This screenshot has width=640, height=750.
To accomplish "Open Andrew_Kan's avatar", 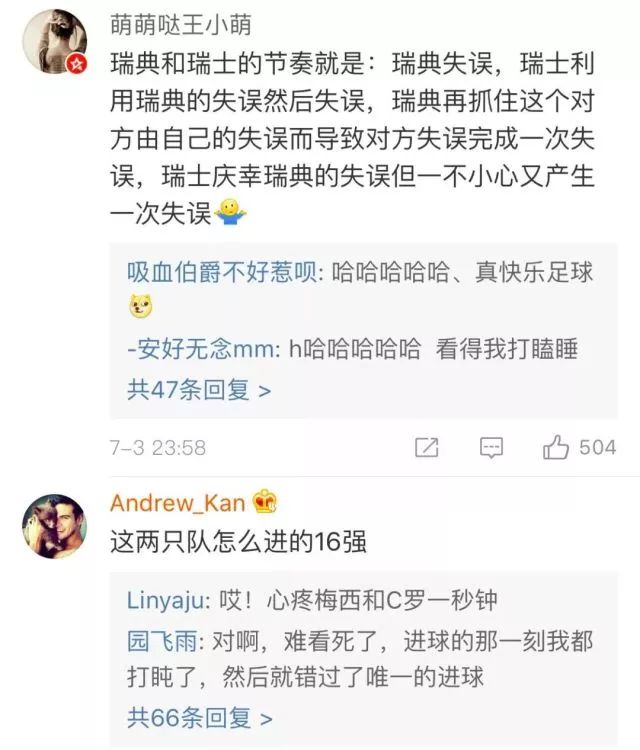I will [x=55, y=525].
